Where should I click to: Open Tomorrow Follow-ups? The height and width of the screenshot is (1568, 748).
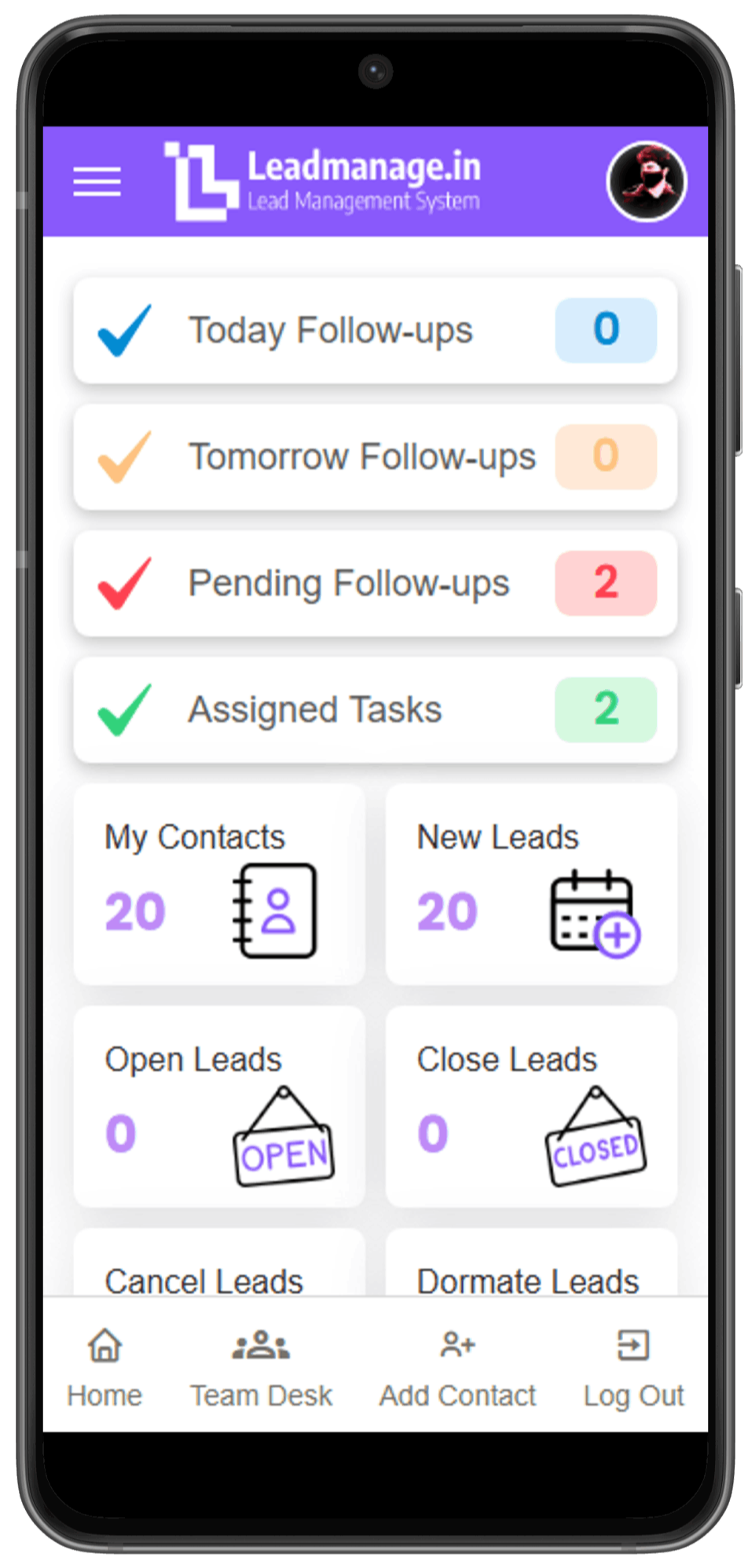[375, 457]
